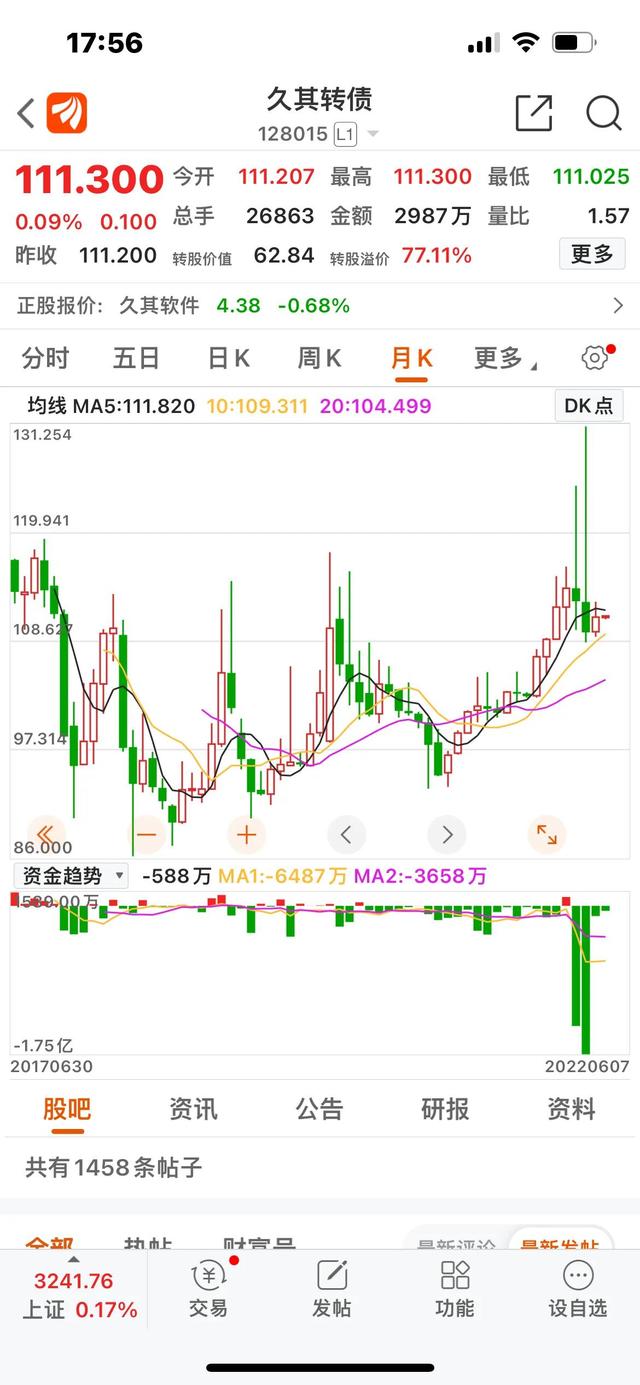The image size is (640, 1385).
Task: Zoom out the chart with minus button
Action: click(x=147, y=833)
